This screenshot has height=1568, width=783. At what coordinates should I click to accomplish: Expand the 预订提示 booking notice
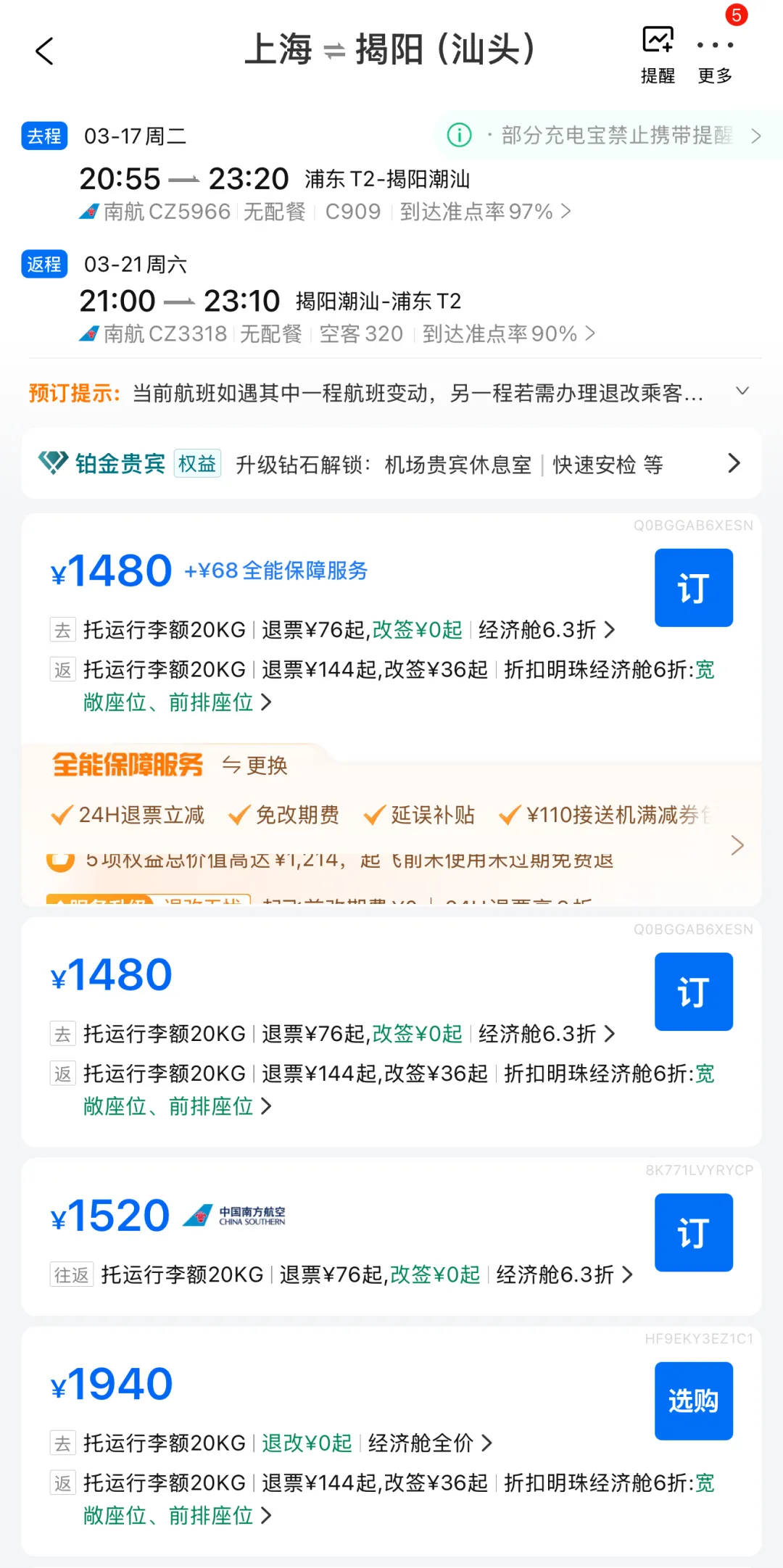(x=742, y=391)
